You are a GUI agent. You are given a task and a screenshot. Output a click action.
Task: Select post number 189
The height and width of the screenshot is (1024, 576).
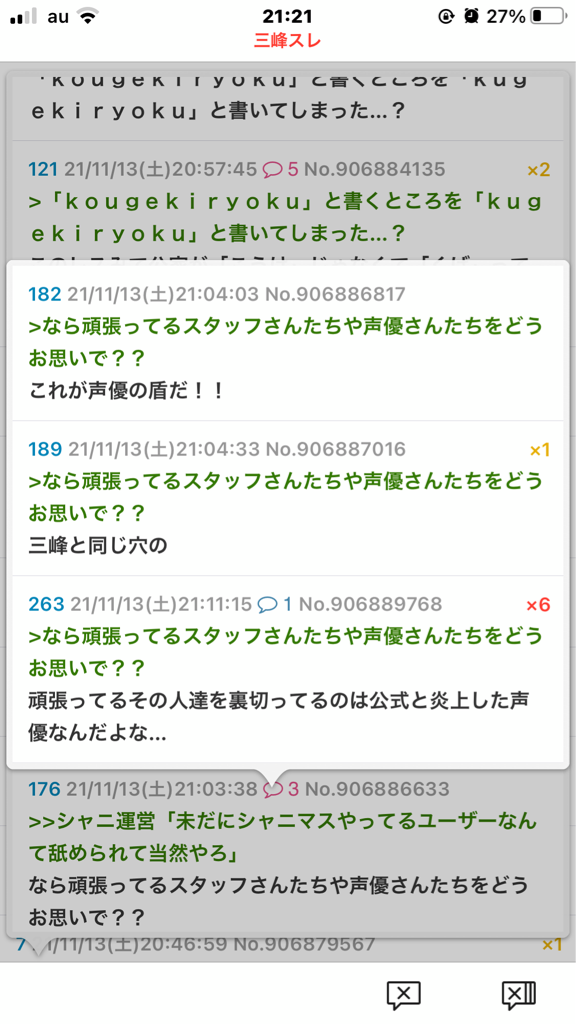(45, 449)
